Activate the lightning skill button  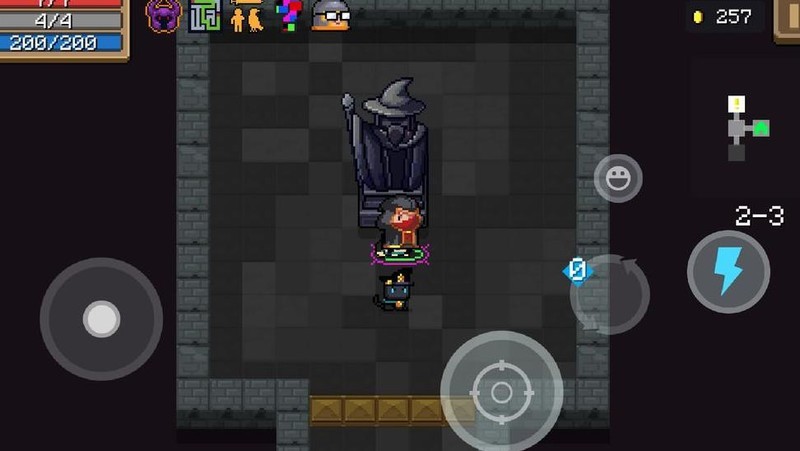point(728,272)
